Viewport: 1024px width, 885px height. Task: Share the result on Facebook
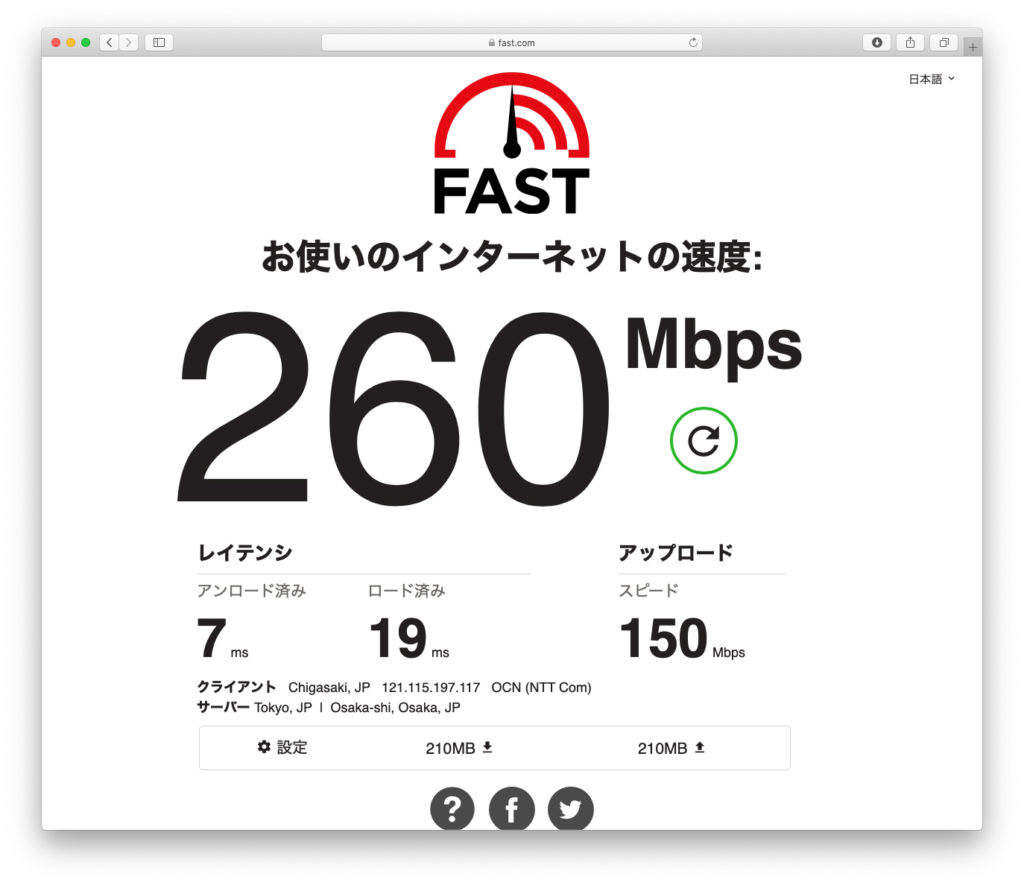[512, 809]
